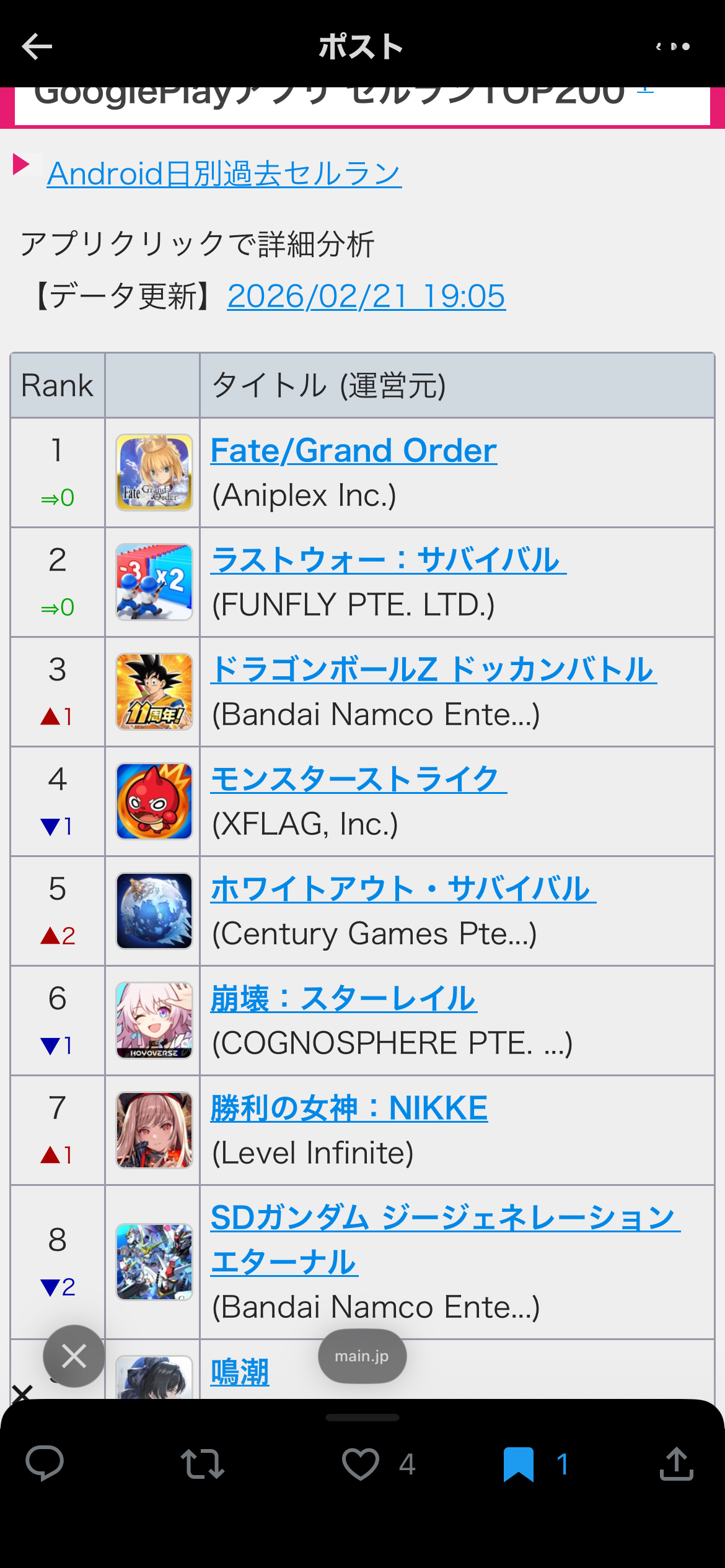The height and width of the screenshot is (1568, 725).
Task: Remove the bookmark from this post
Action: click(x=519, y=1464)
